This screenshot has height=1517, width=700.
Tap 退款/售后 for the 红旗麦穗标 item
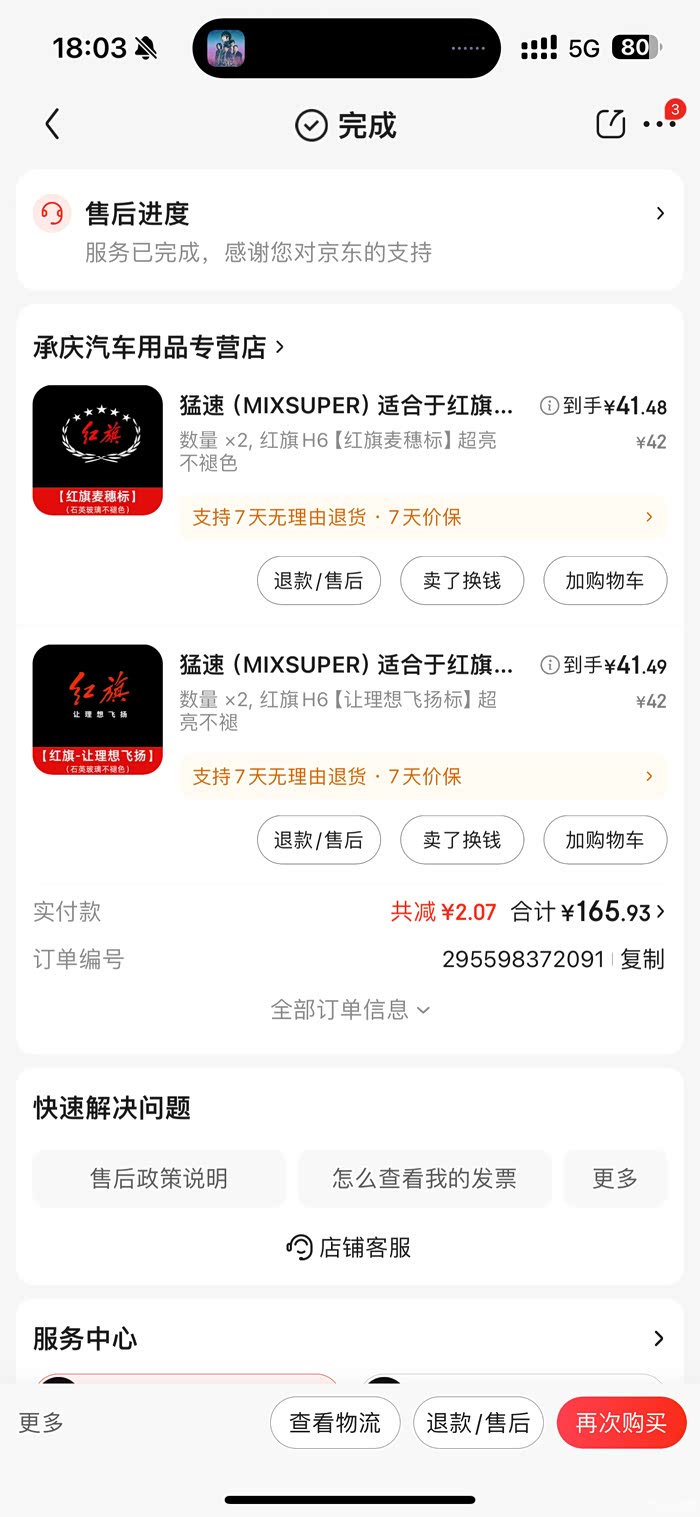[319, 581]
